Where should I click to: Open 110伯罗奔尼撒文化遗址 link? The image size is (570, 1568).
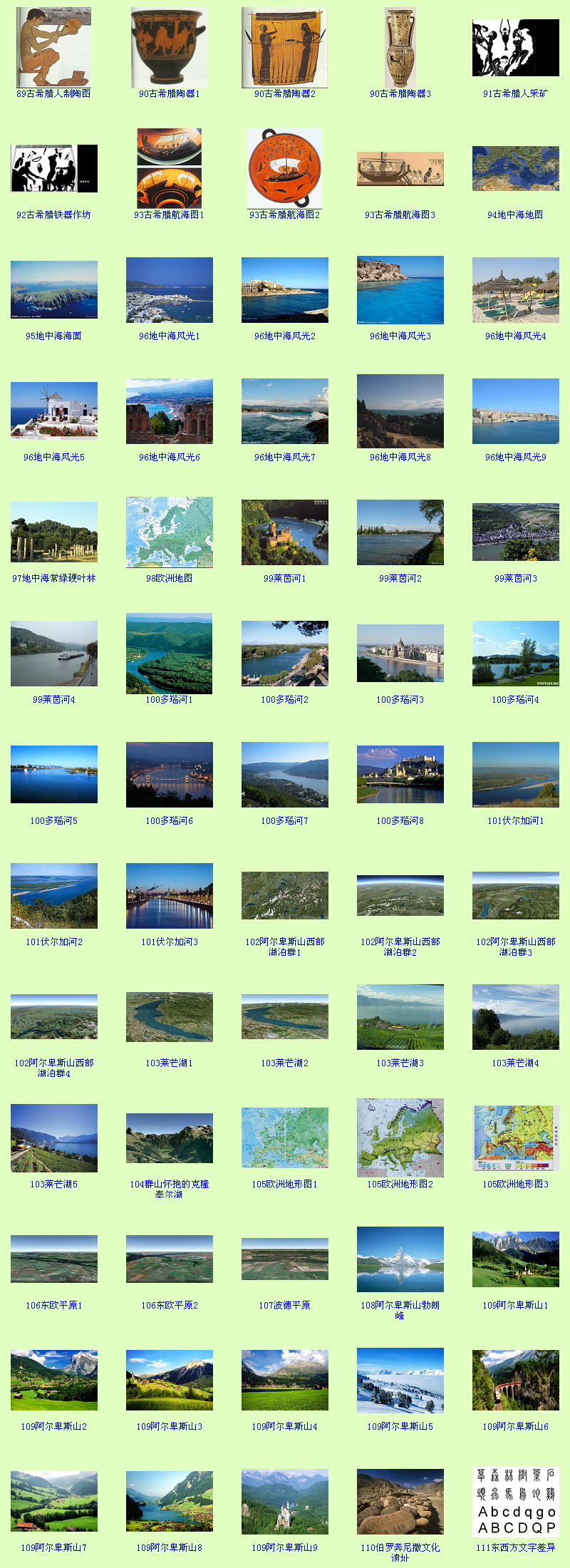coord(400,1552)
